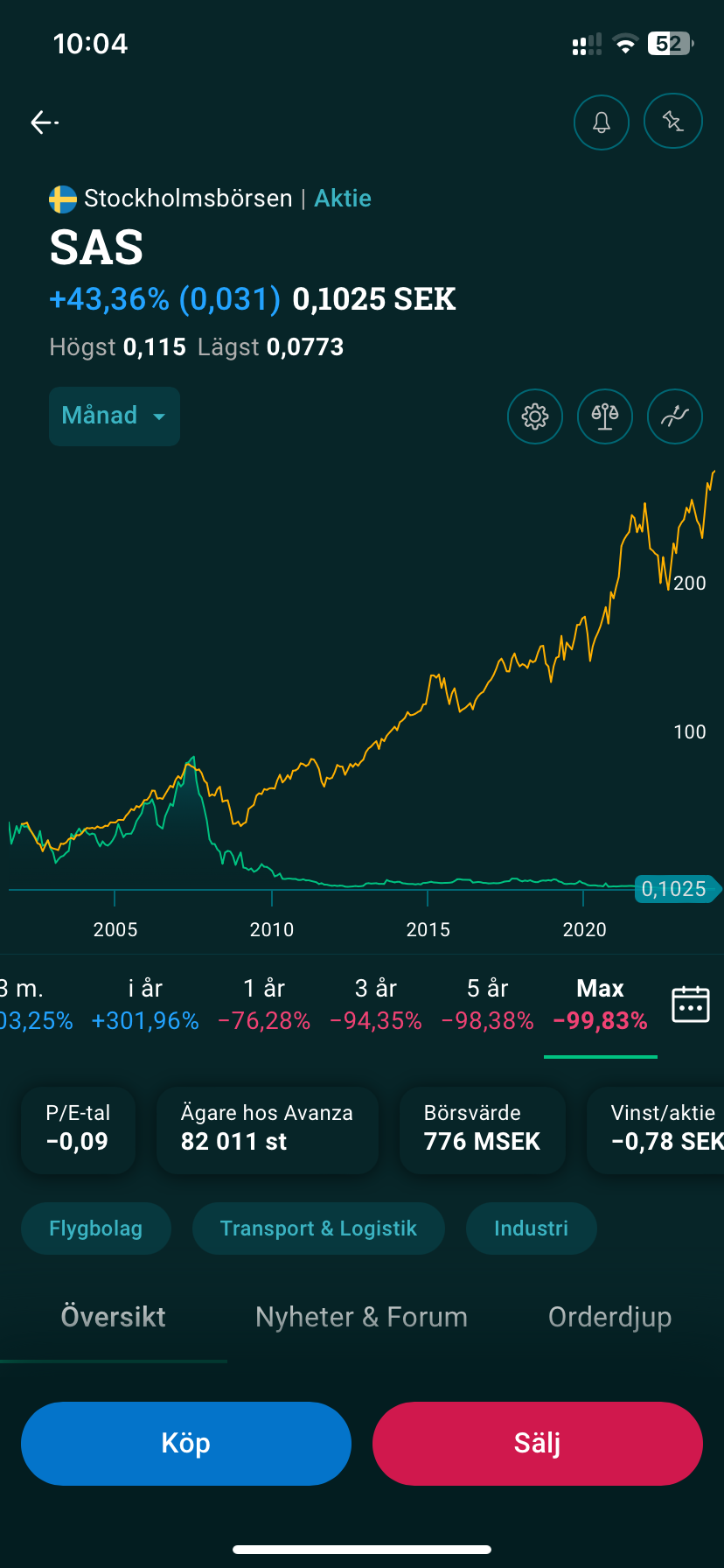The width and height of the screenshot is (724, 1568).
Task: Open the Flygbolag category chip
Action: click(x=96, y=1228)
